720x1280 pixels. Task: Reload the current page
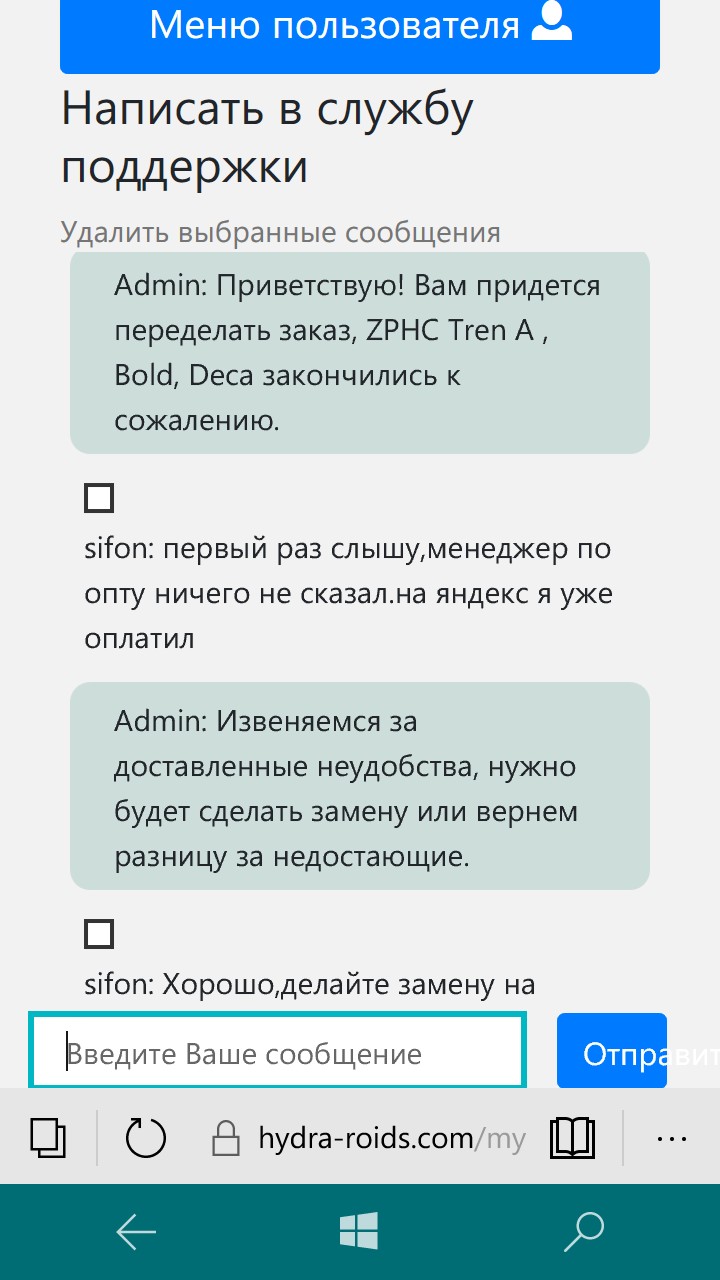pyautogui.click(x=146, y=1138)
